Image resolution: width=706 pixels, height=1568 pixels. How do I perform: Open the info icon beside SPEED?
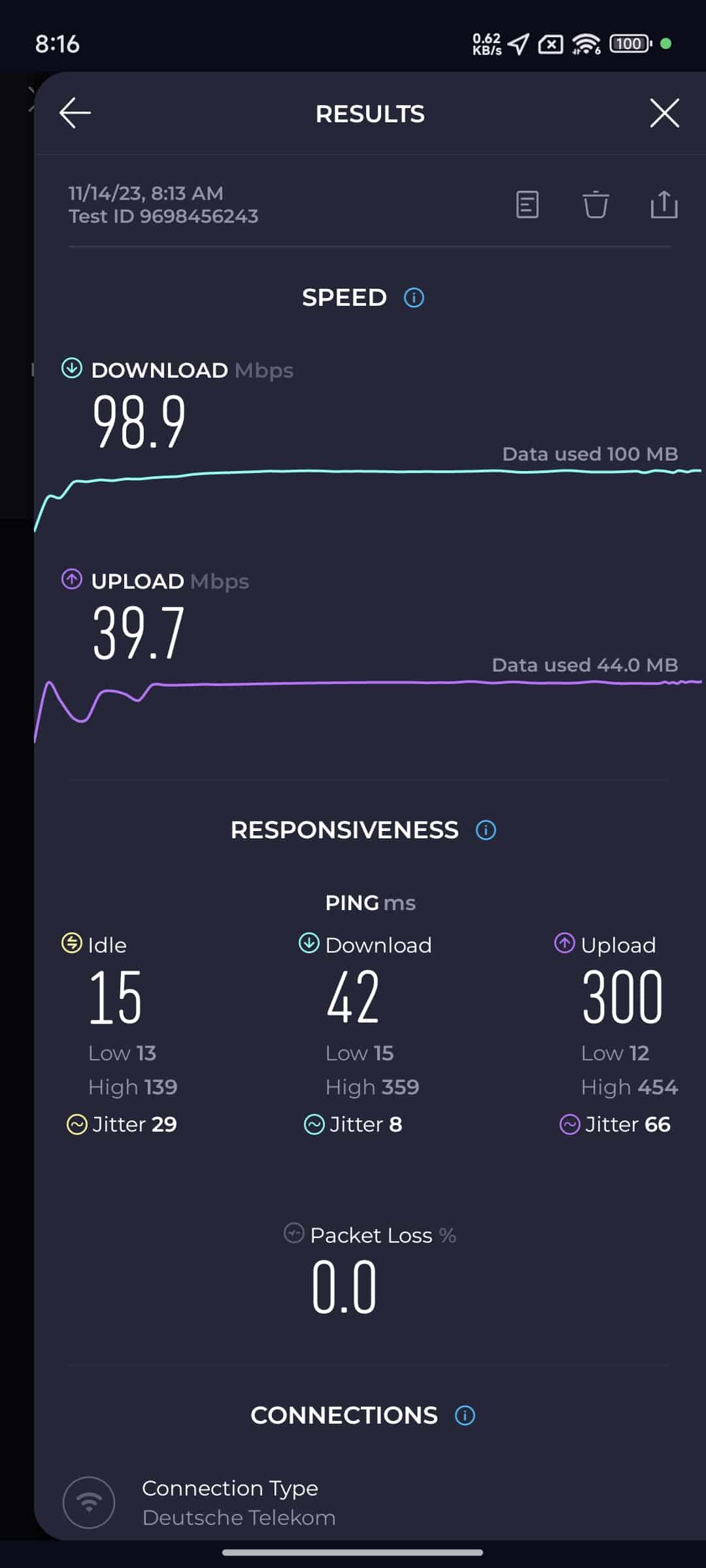[x=414, y=298]
